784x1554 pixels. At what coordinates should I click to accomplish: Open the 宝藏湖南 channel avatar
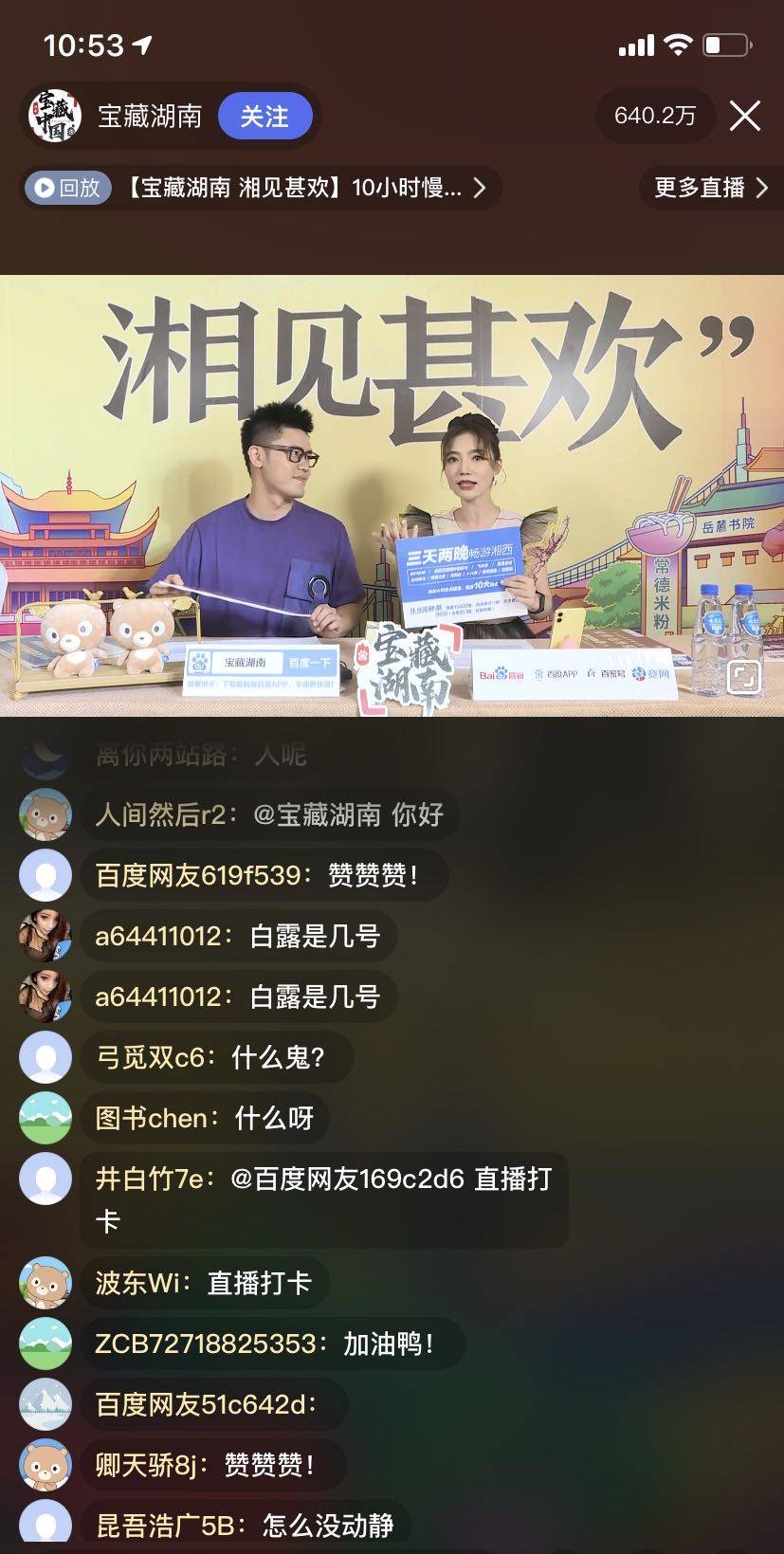coord(55,117)
